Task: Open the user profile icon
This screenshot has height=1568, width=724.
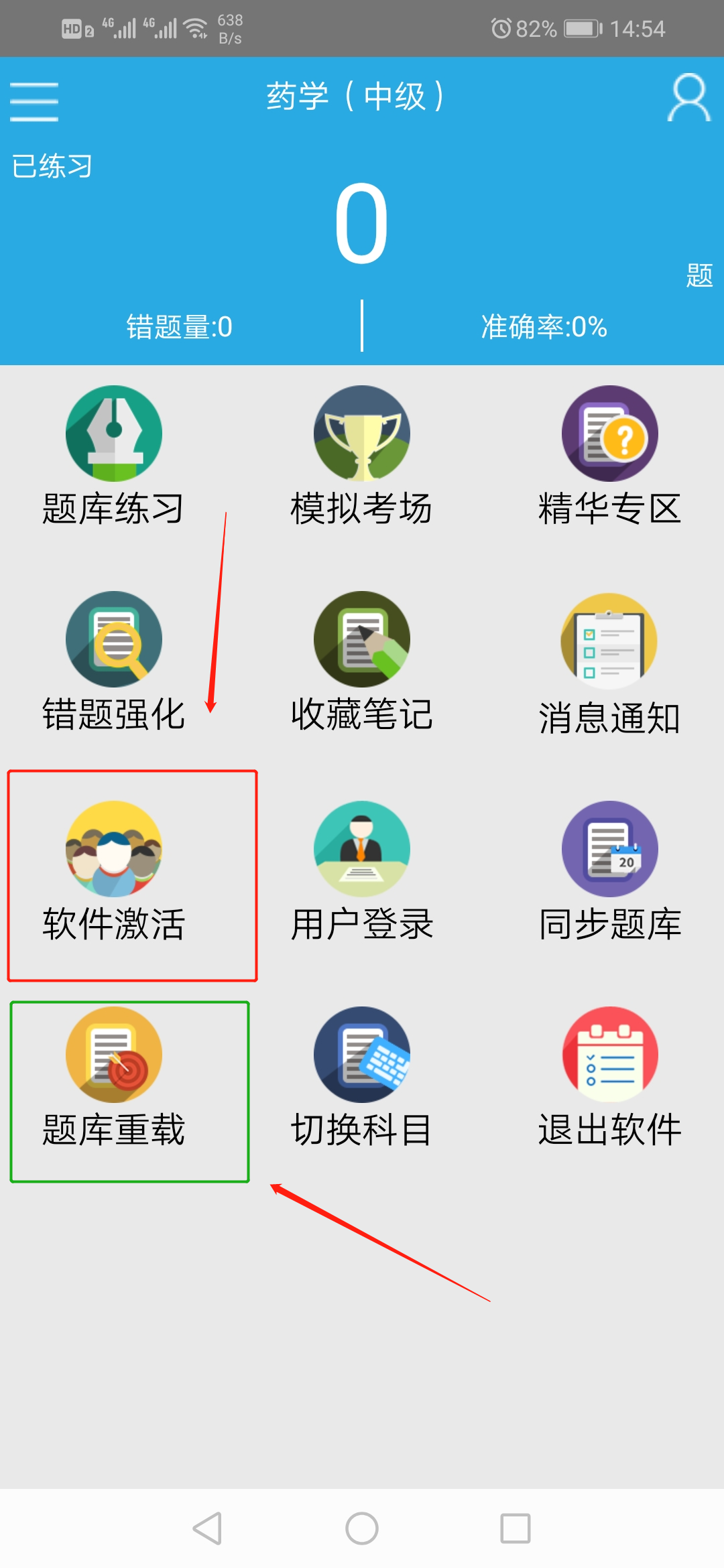Action: (688, 98)
